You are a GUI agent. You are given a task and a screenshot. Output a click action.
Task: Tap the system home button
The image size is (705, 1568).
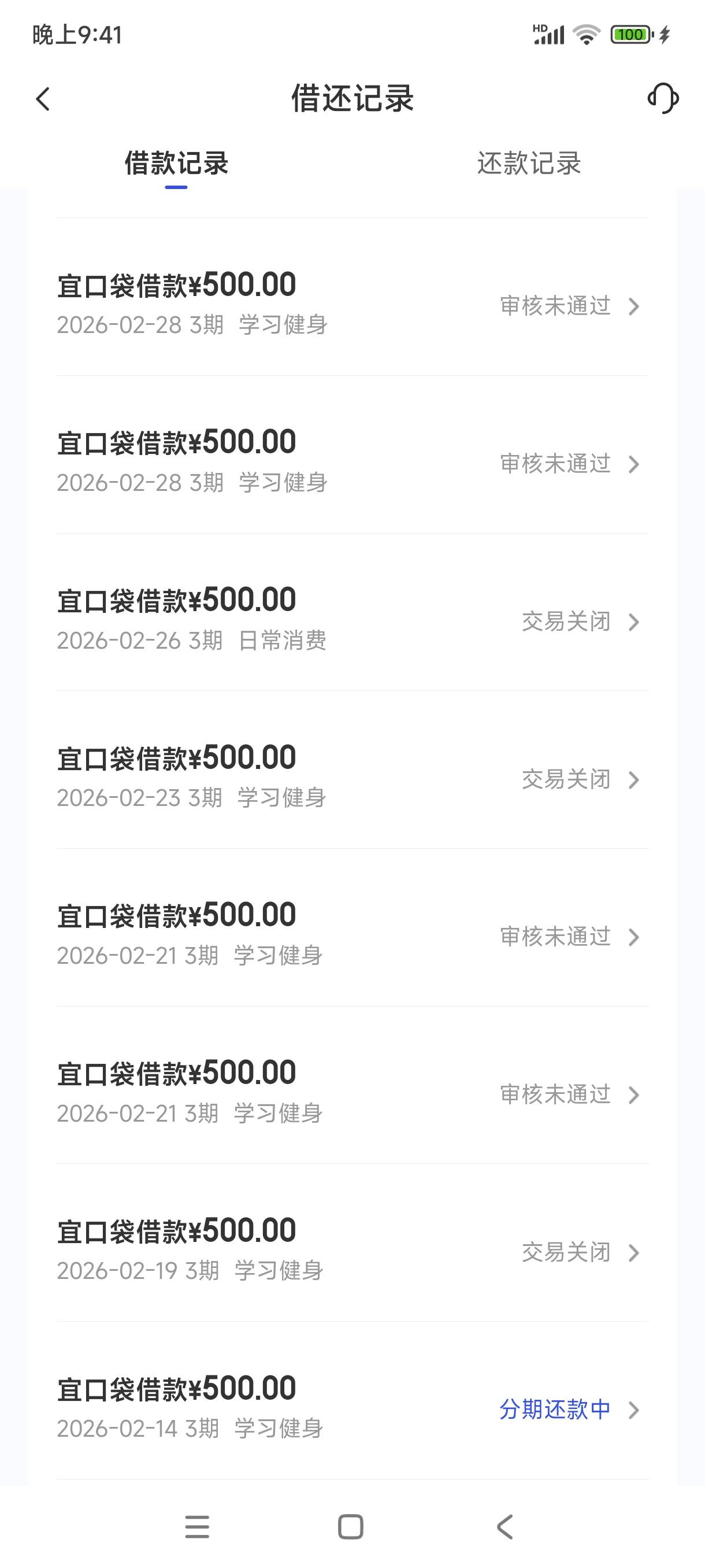(350, 1526)
